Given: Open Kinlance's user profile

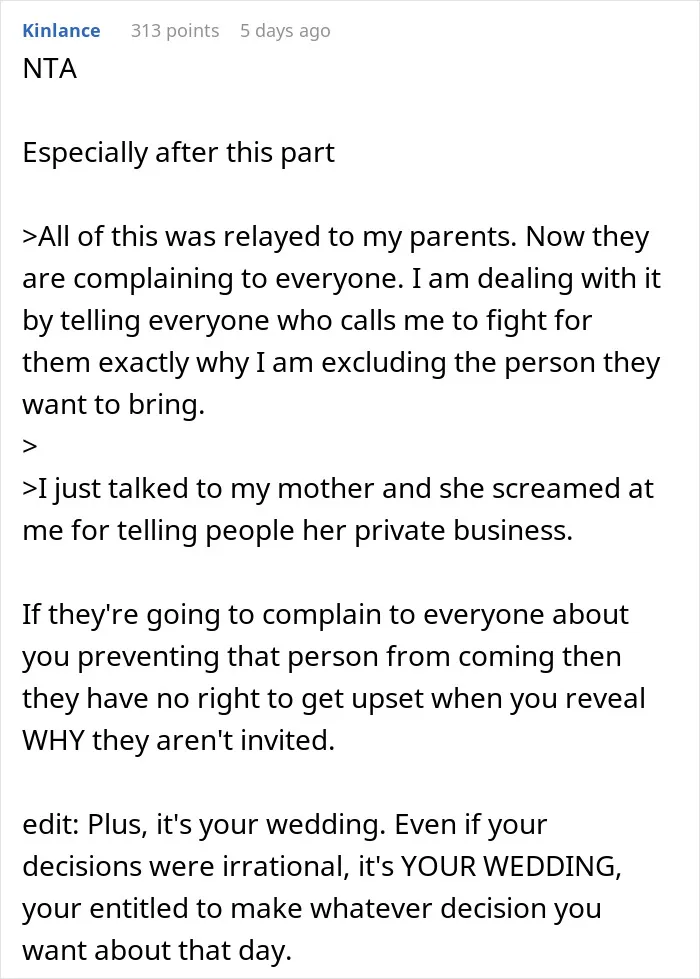Looking at the screenshot, I should 61,31.
